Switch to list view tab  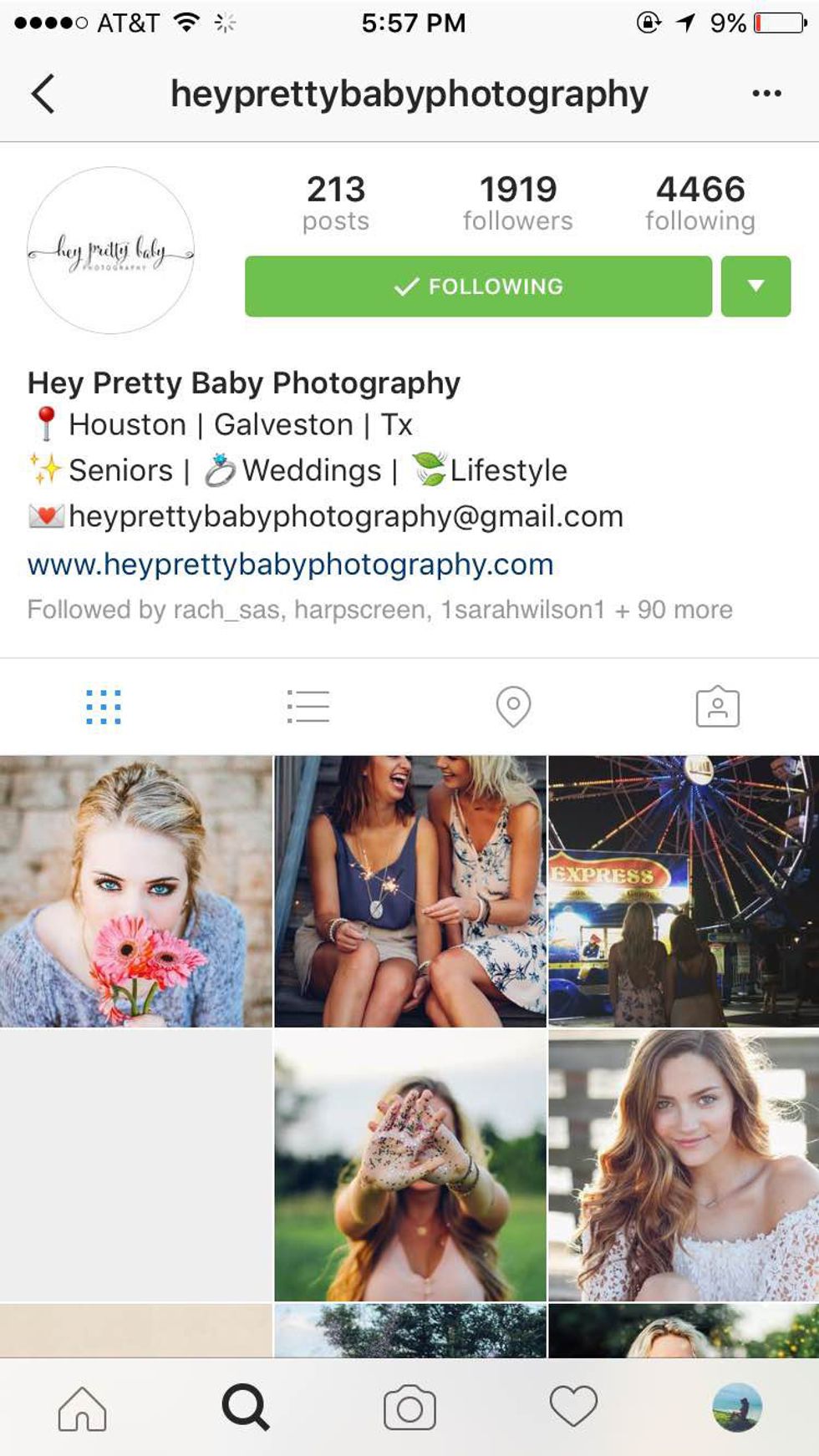(x=308, y=708)
